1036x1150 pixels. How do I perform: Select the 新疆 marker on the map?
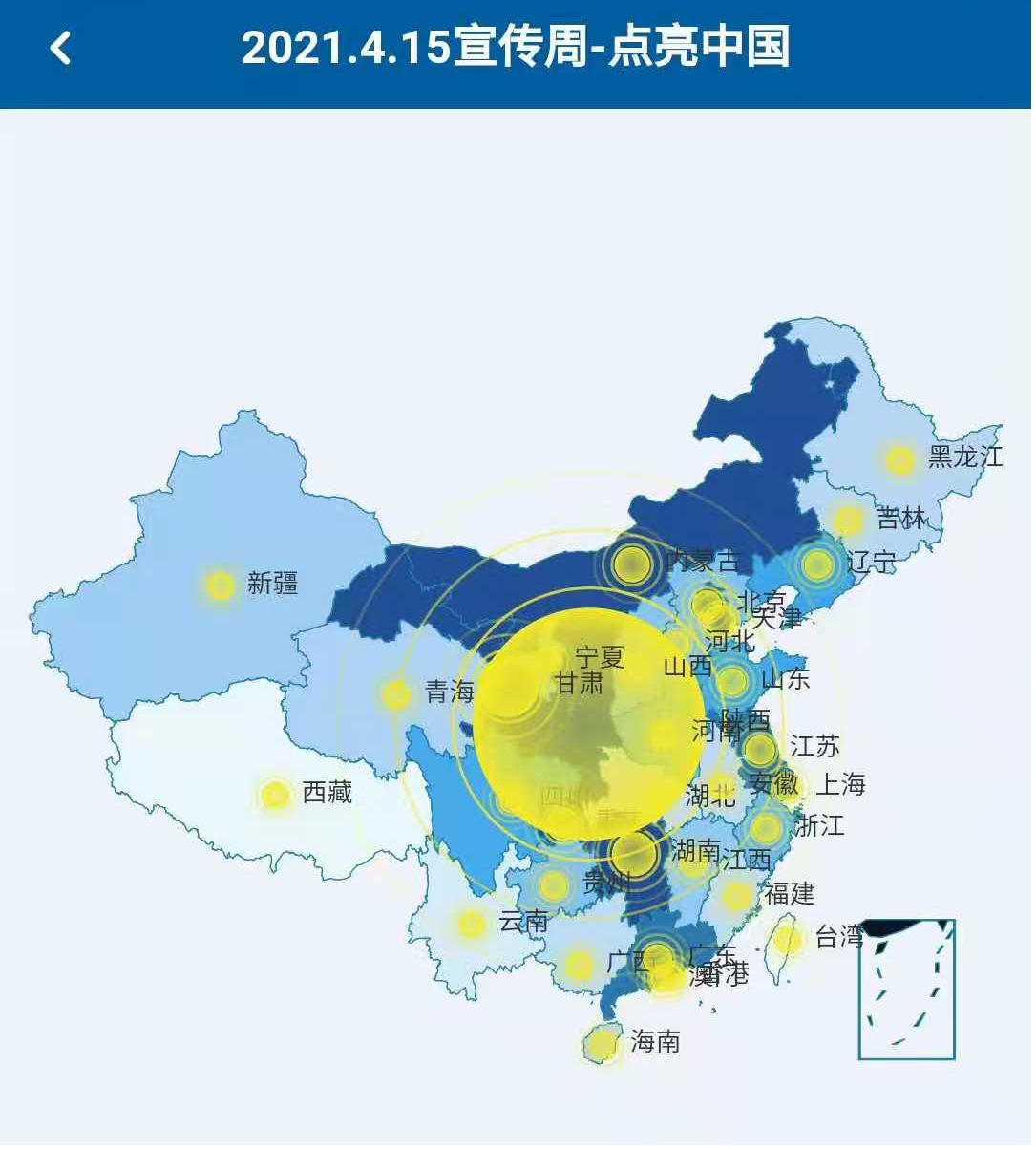click(221, 585)
